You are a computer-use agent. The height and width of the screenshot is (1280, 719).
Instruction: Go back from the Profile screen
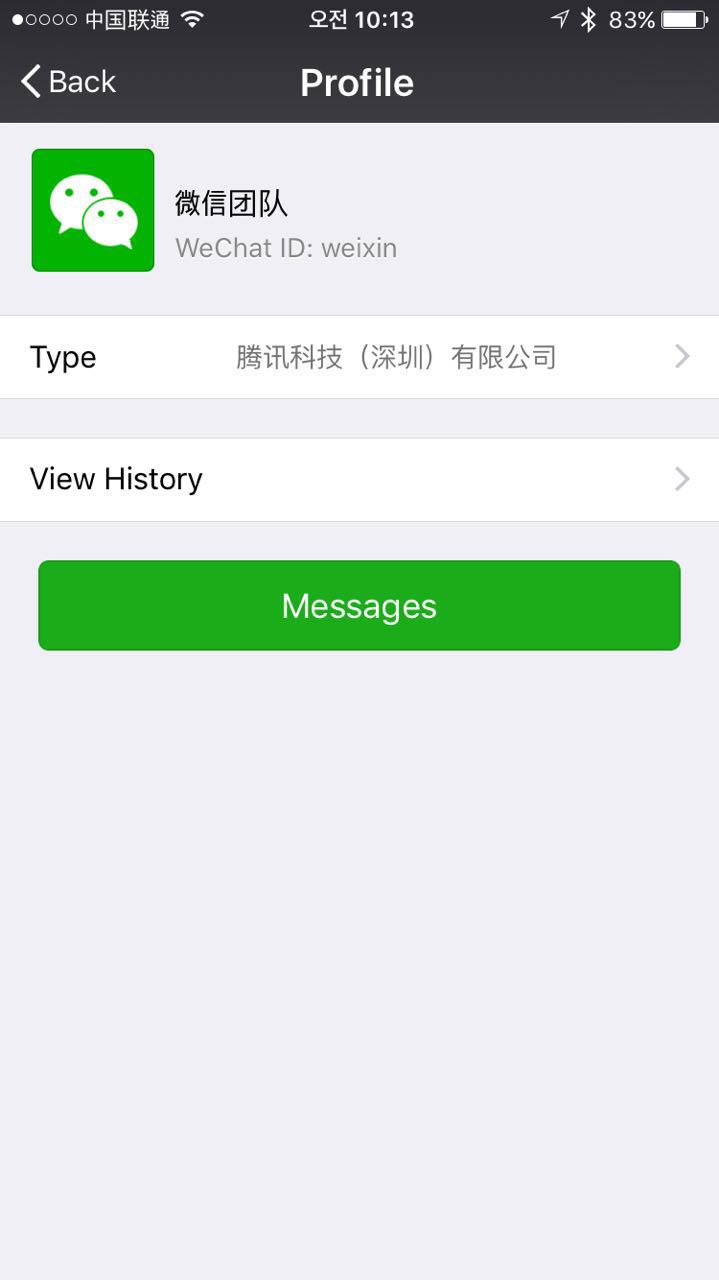click(68, 82)
